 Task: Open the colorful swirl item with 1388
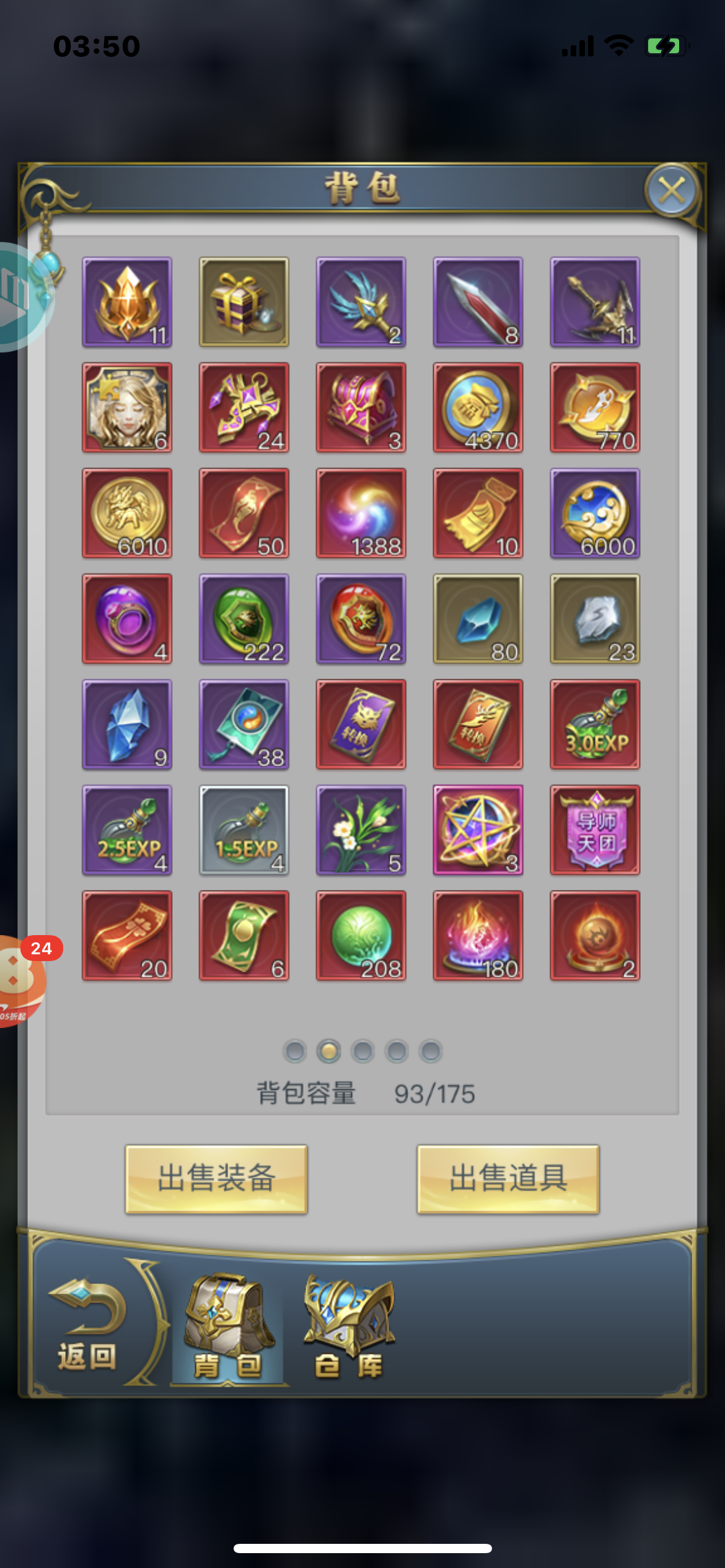tap(361, 513)
